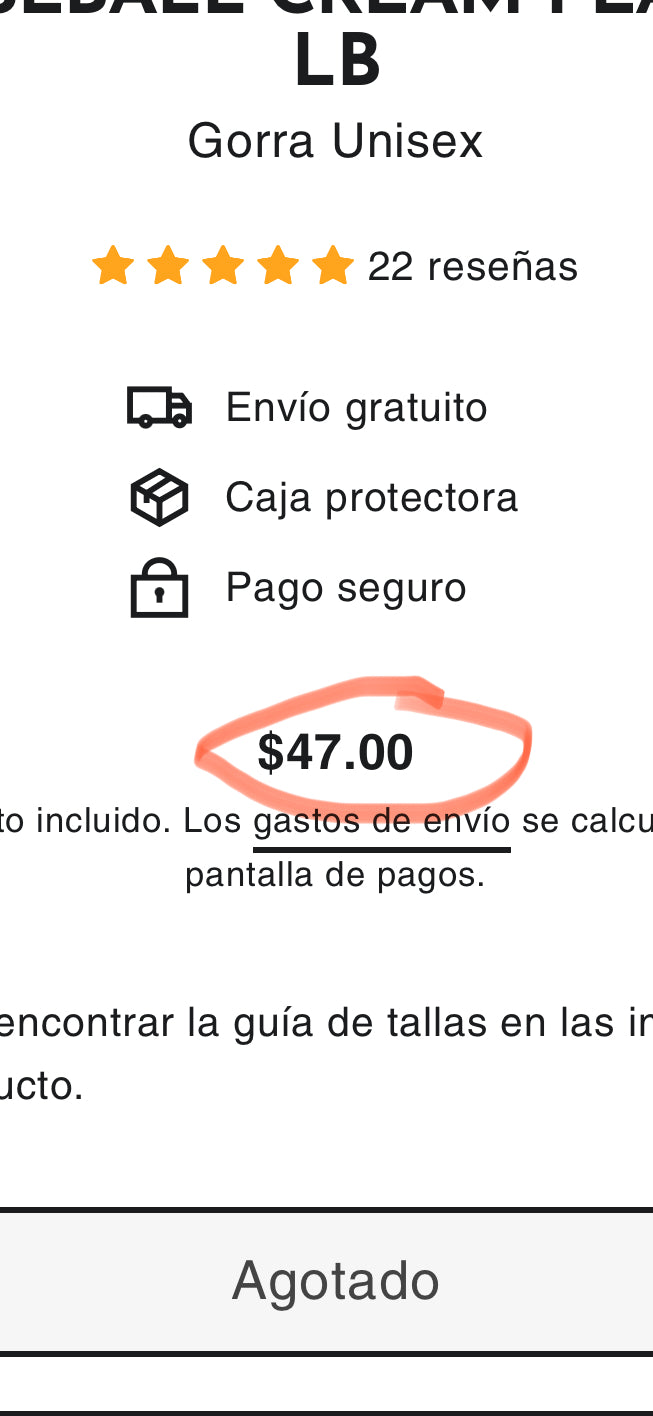653x1416 pixels.
Task: Tap the Agotado button
Action: (x=335, y=1281)
